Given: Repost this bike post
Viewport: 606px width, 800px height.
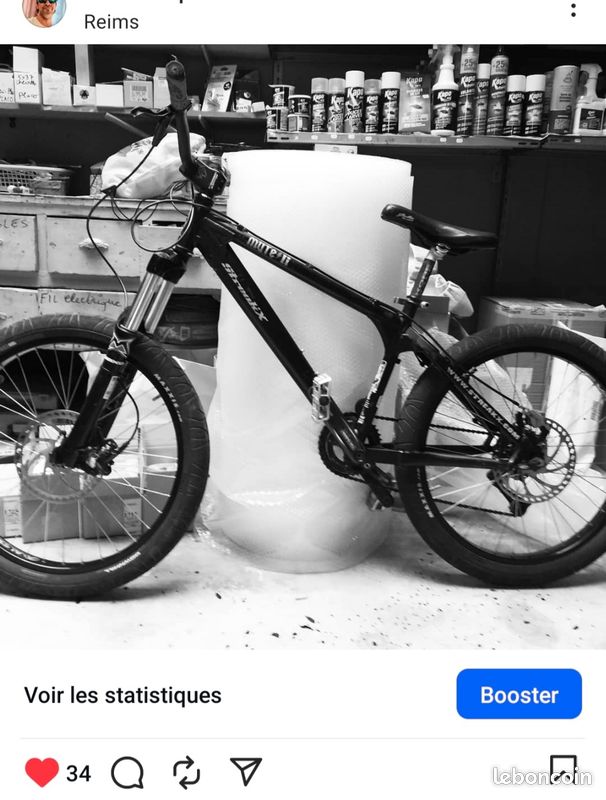Looking at the screenshot, I should click(186, 772).
